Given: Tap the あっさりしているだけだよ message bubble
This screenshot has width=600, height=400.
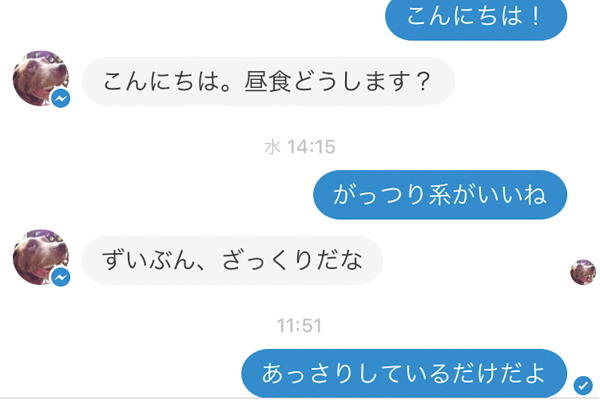Looking at the screenshot, I should (x=404, y=374).
